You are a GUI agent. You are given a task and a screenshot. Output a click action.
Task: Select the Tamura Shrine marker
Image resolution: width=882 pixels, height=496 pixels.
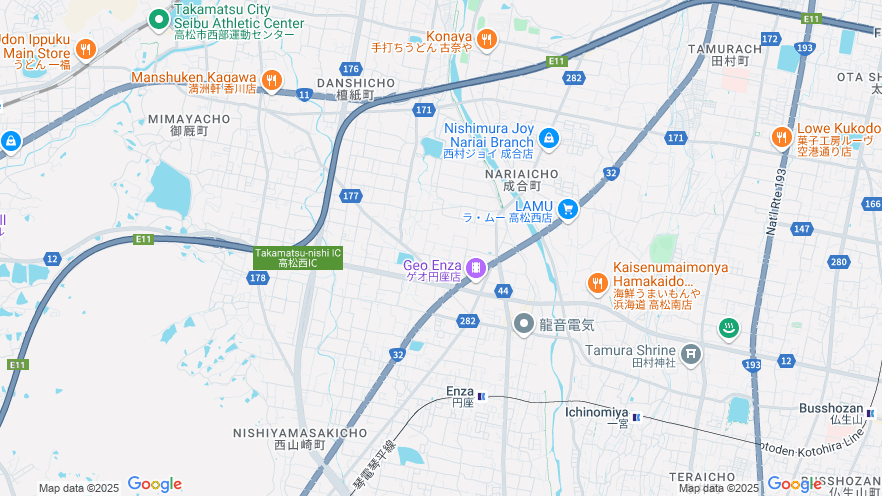tap(690, 353)
